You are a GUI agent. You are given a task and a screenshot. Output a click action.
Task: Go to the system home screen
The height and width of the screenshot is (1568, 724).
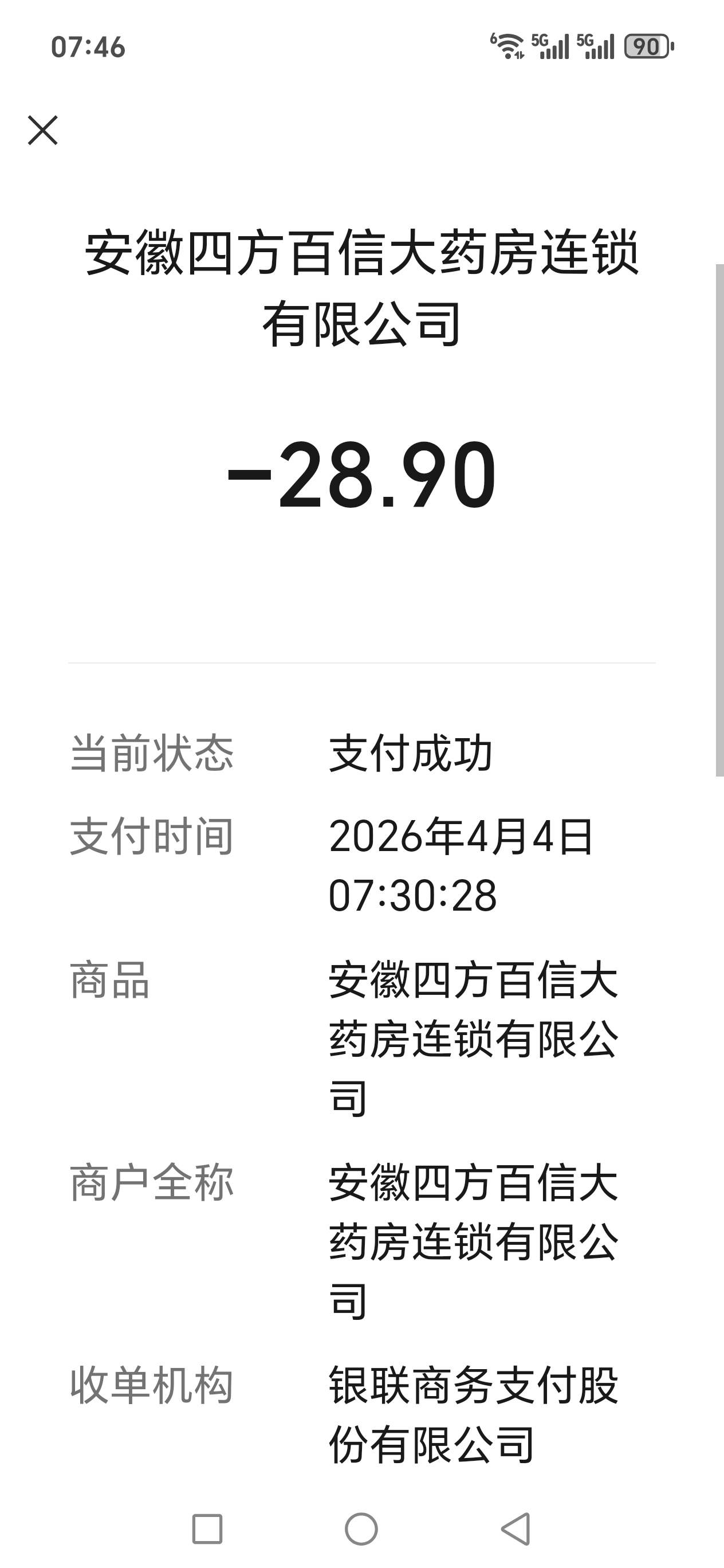click(x=361, y=1528)
